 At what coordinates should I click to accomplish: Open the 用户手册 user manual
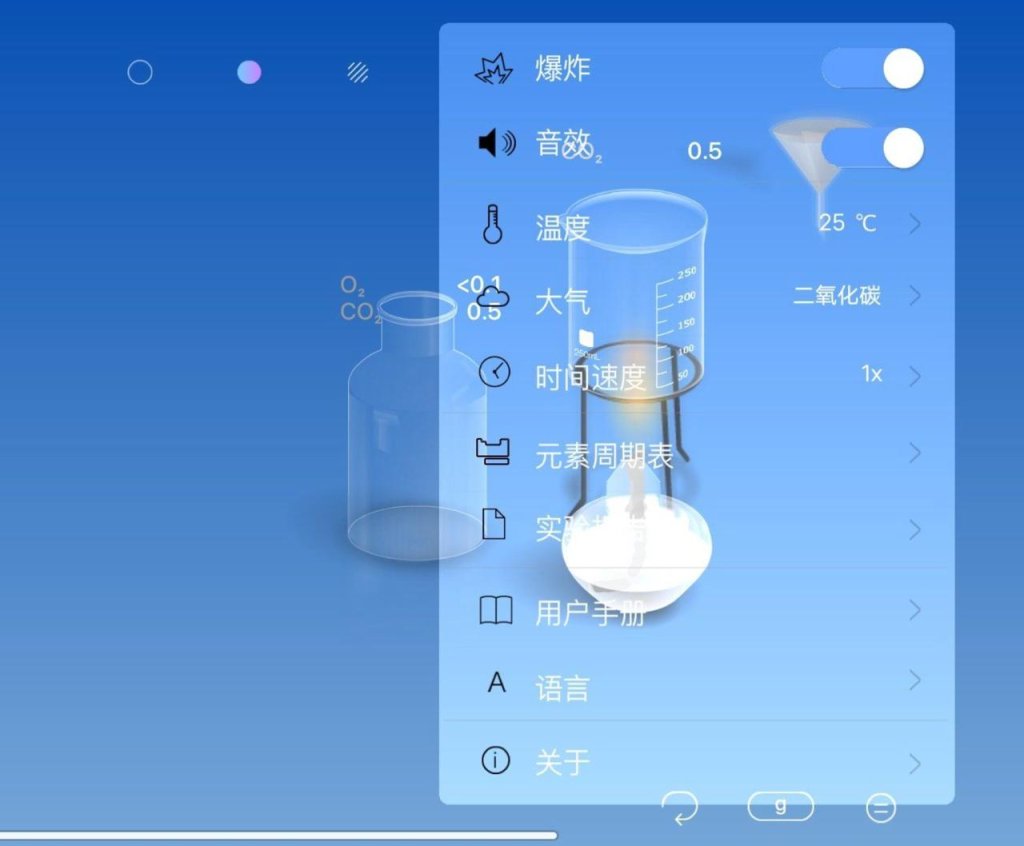[696, 611]
